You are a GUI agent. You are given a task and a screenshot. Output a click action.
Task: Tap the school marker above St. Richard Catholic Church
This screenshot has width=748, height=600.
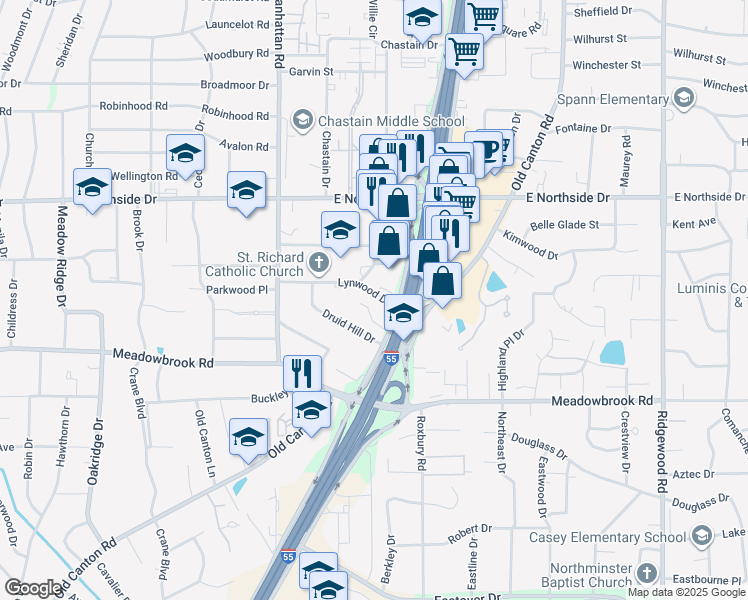tap(340, 230)
